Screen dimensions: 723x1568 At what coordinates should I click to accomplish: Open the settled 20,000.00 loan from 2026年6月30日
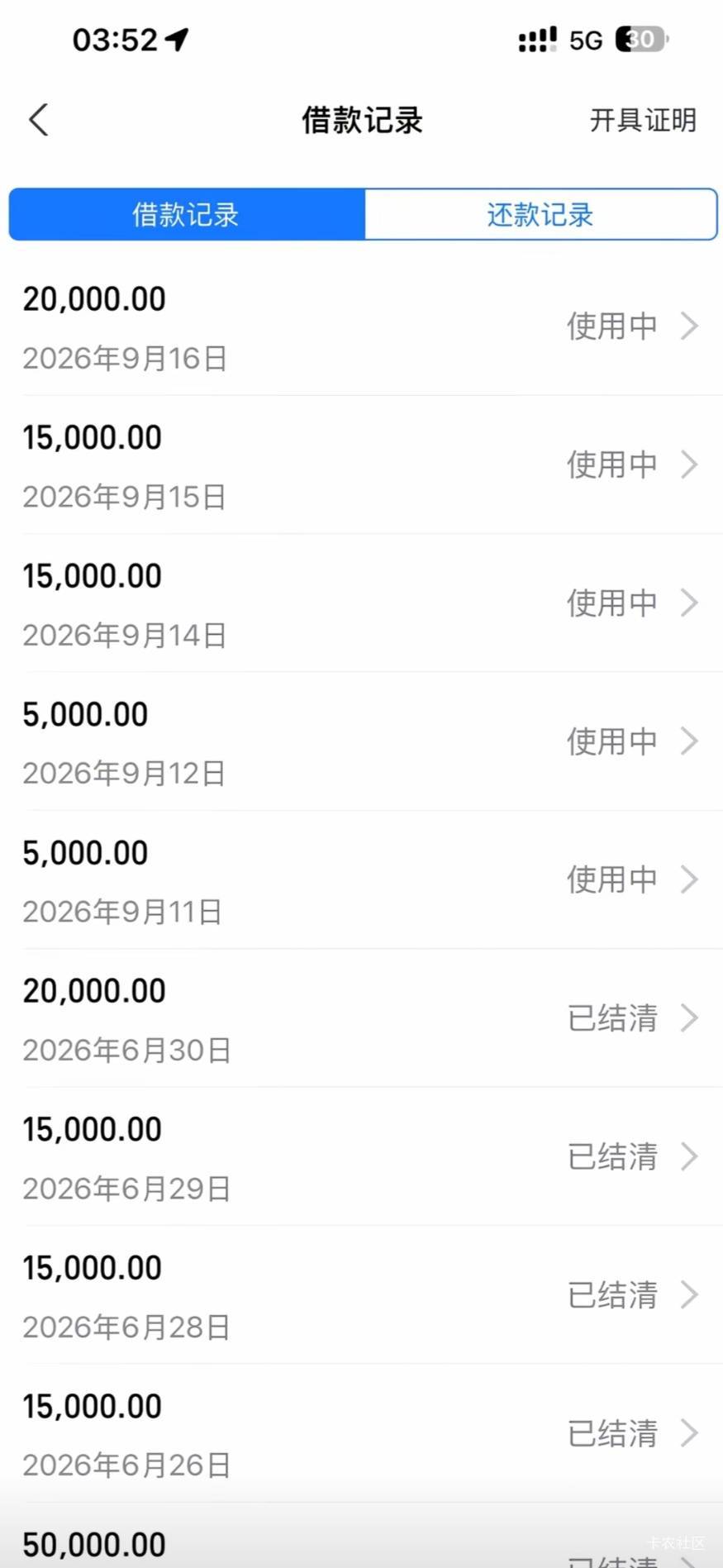(x=361, y=1018)
